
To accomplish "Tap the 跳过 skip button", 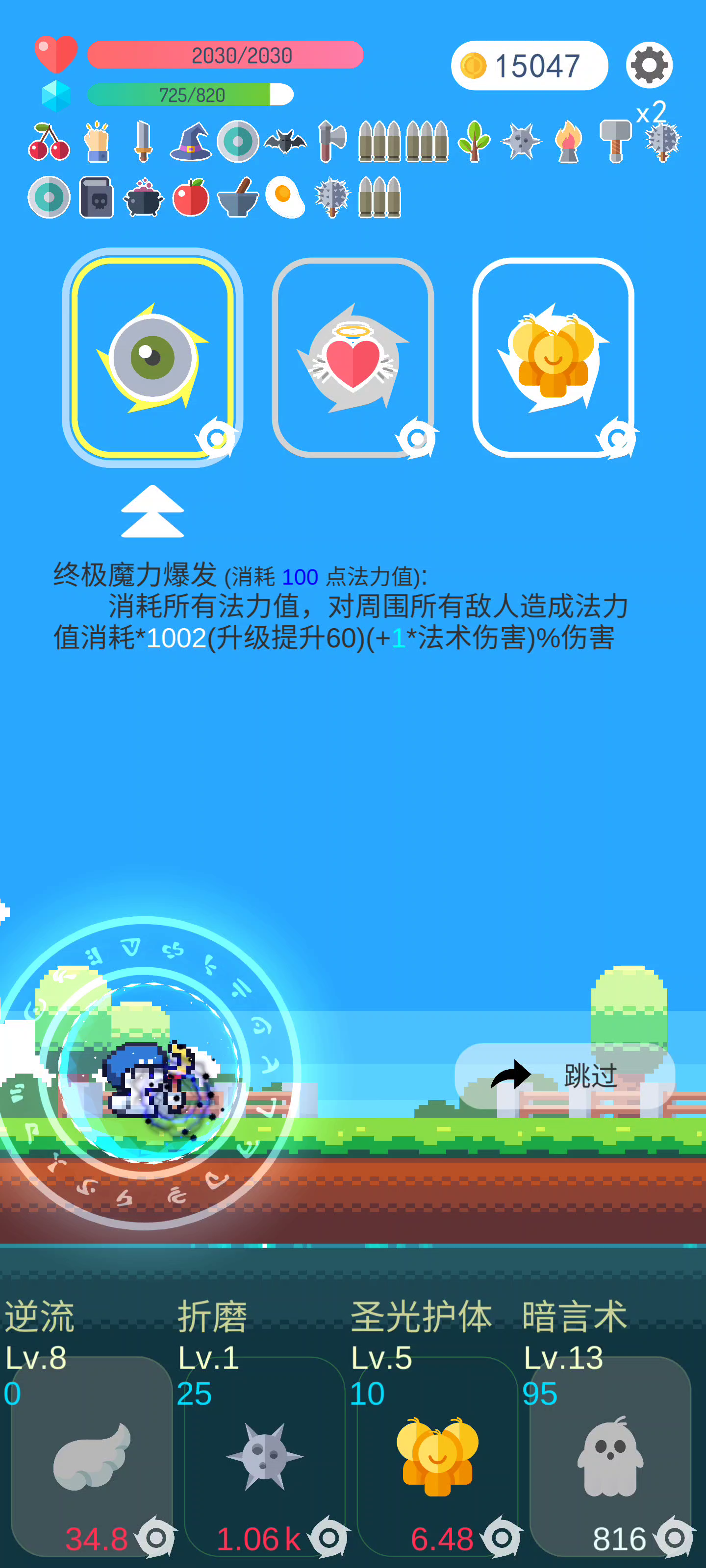I will click(x=564, y=1076).
